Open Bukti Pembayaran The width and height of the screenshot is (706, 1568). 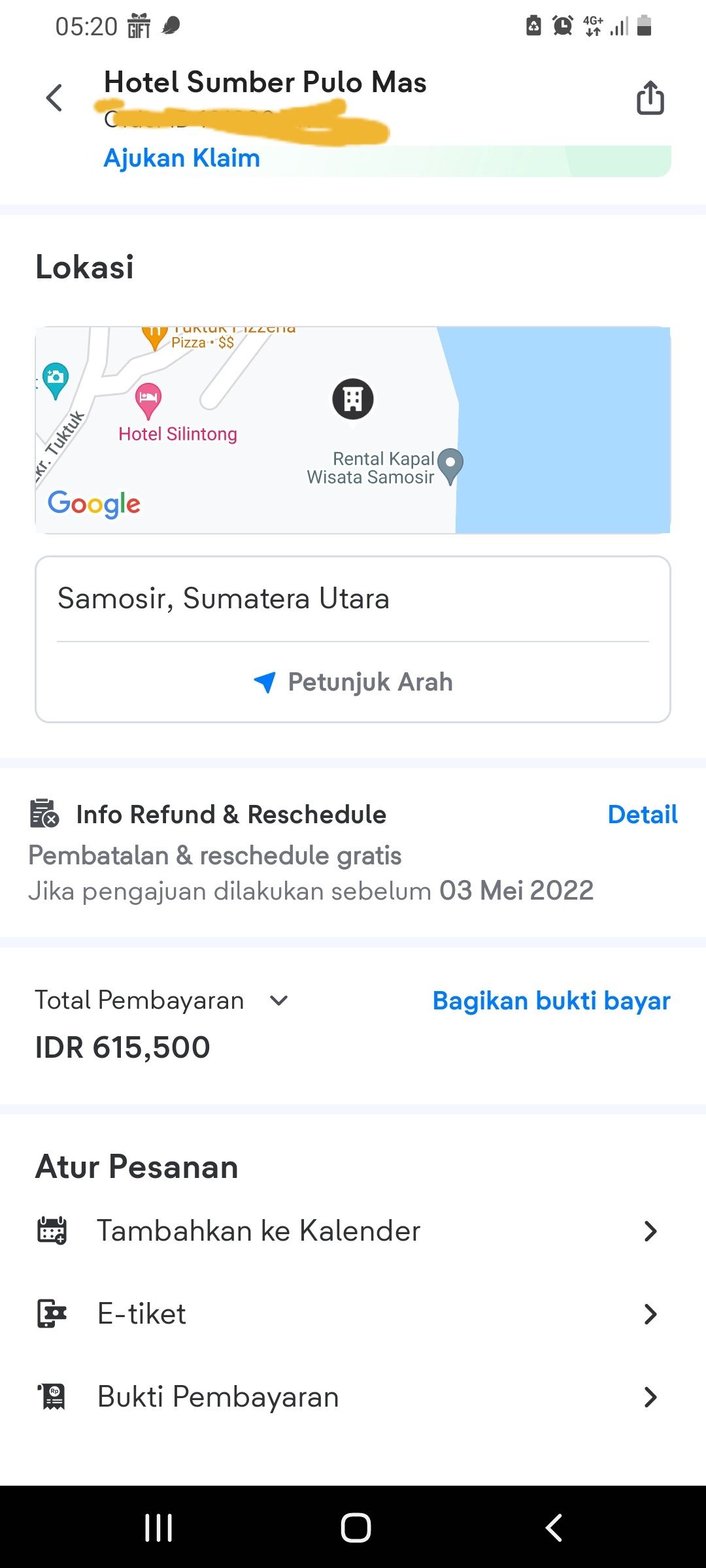(353, 1397)
